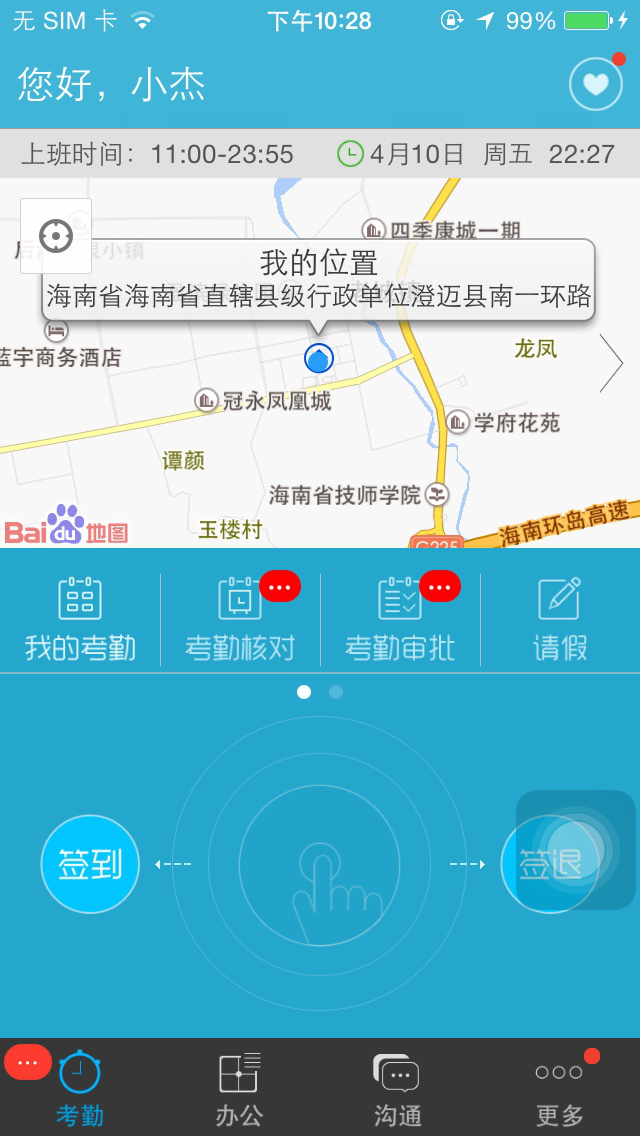Expand map with the right arrow
This screenshot has height=1136, width=640.
(x=611, y=362)
